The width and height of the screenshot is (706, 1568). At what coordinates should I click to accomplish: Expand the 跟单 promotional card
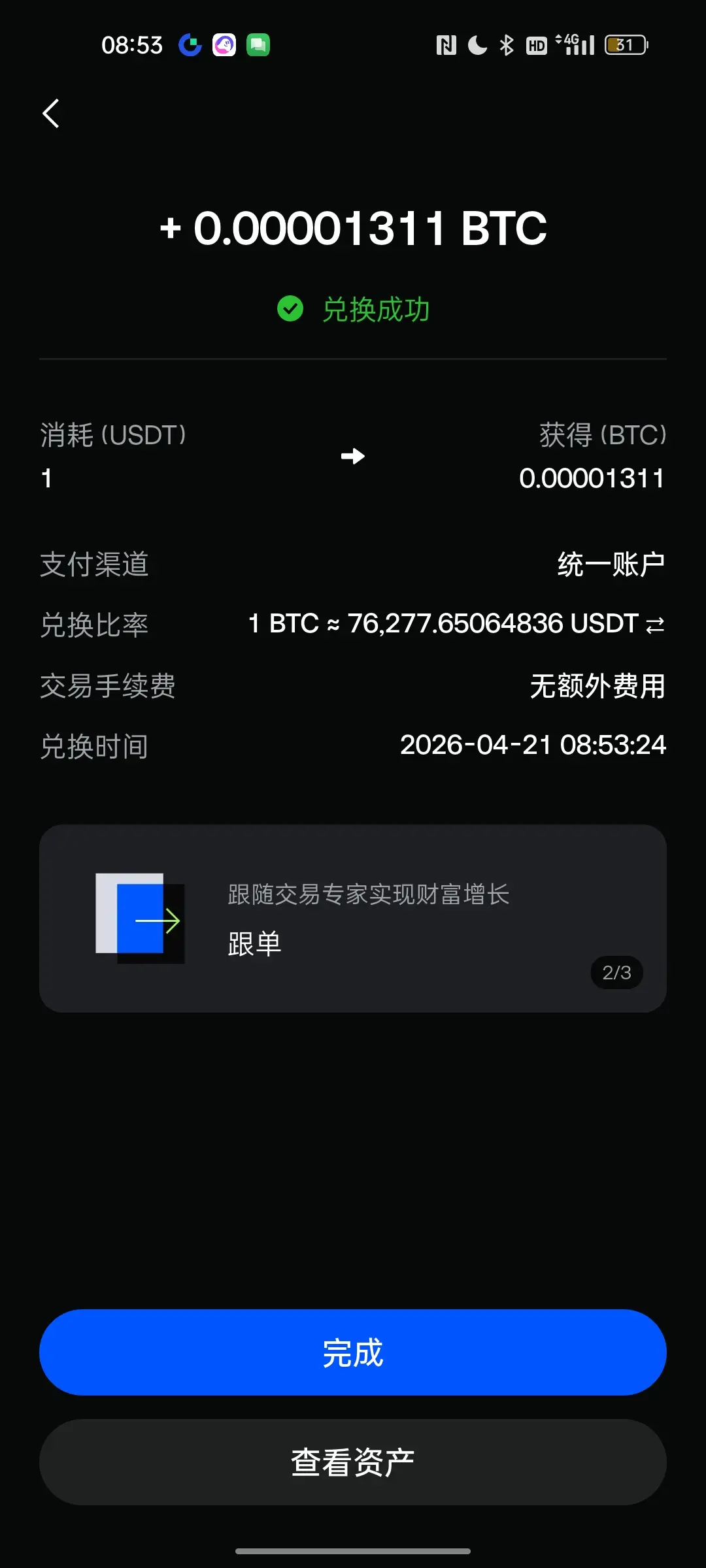[x=353, y=921]
